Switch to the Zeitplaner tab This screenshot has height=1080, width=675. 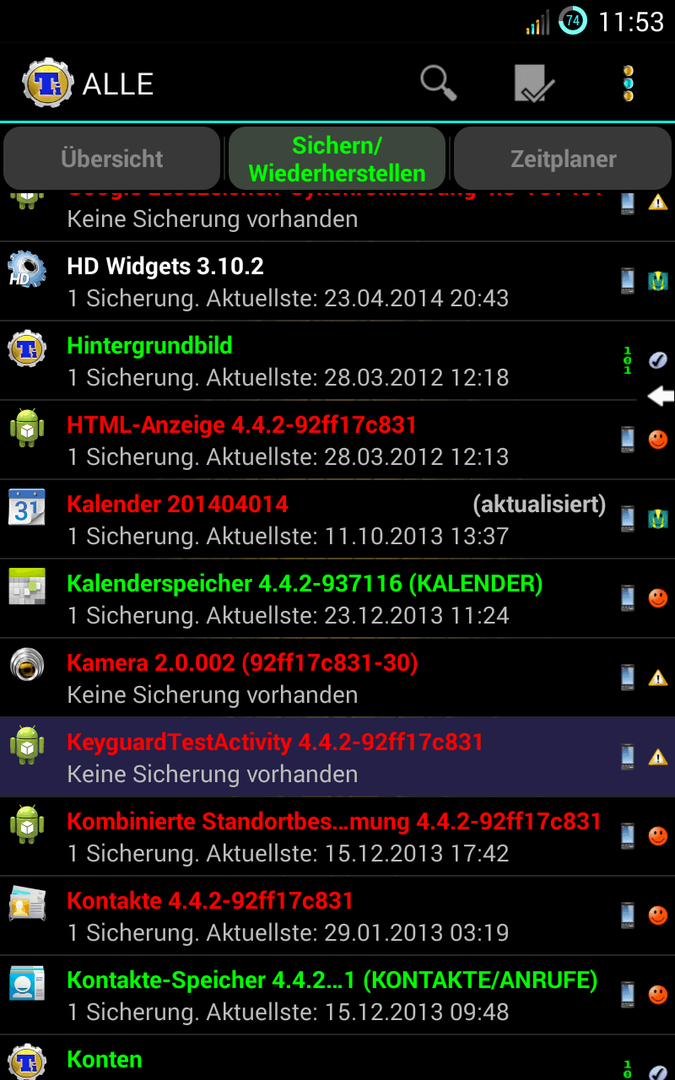(563, 159)
